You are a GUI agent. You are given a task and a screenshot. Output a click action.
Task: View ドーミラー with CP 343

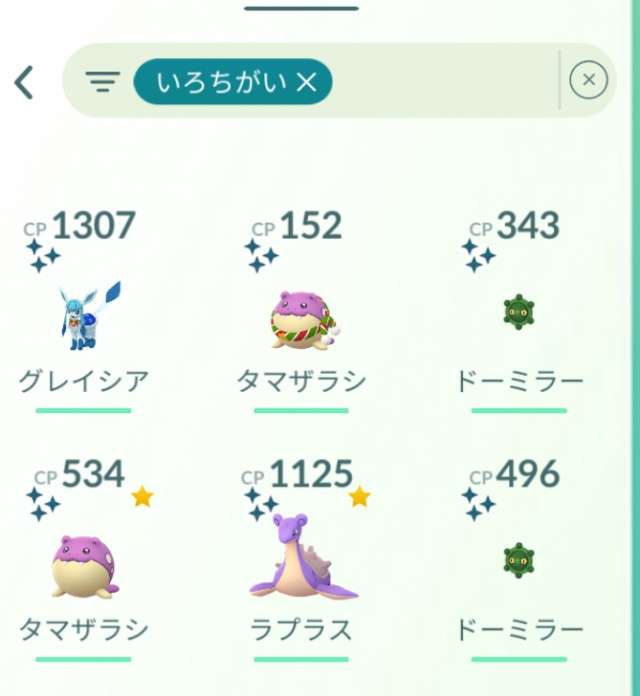(x=518, y=315)
